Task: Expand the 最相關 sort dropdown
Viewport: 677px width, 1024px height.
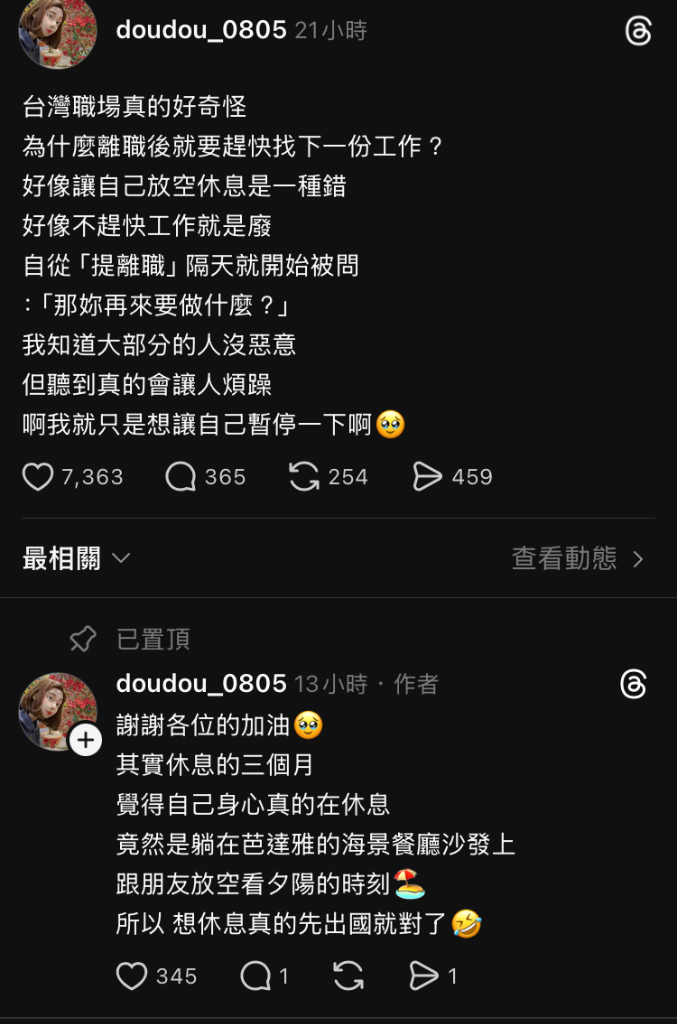Action: pyautogui.click(x=77, y=558)
